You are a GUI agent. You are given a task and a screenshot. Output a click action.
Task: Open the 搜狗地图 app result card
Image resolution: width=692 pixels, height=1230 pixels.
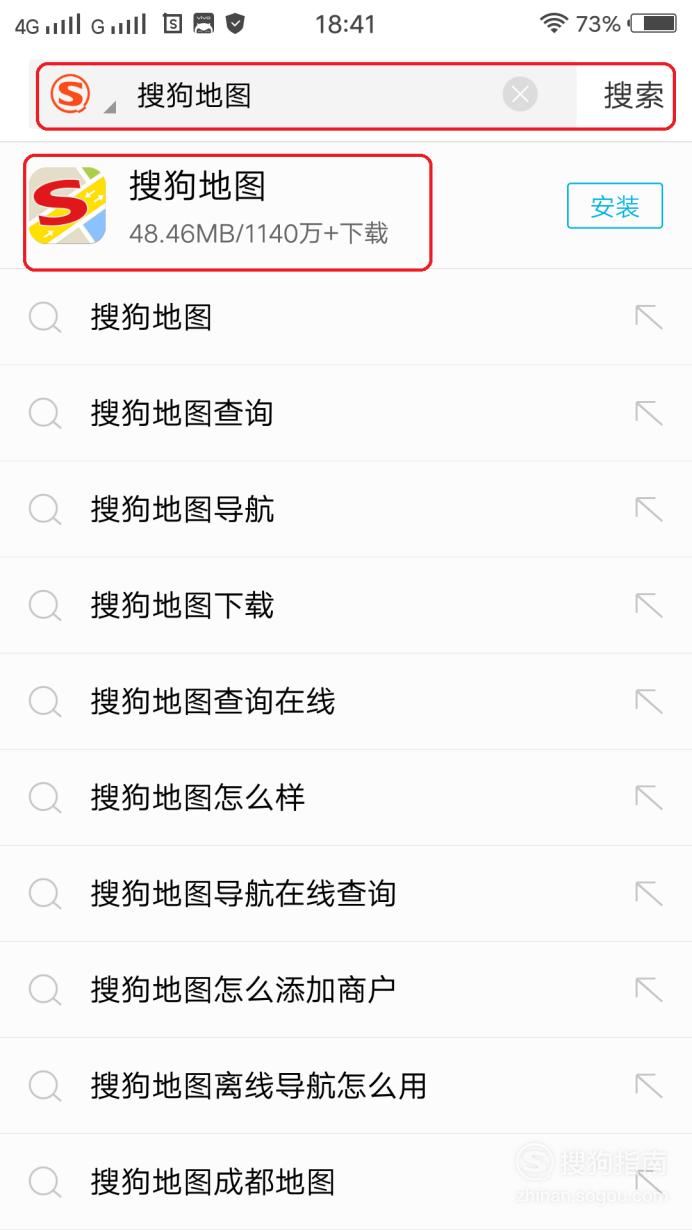pyautogui.click(x=228, y=212)
